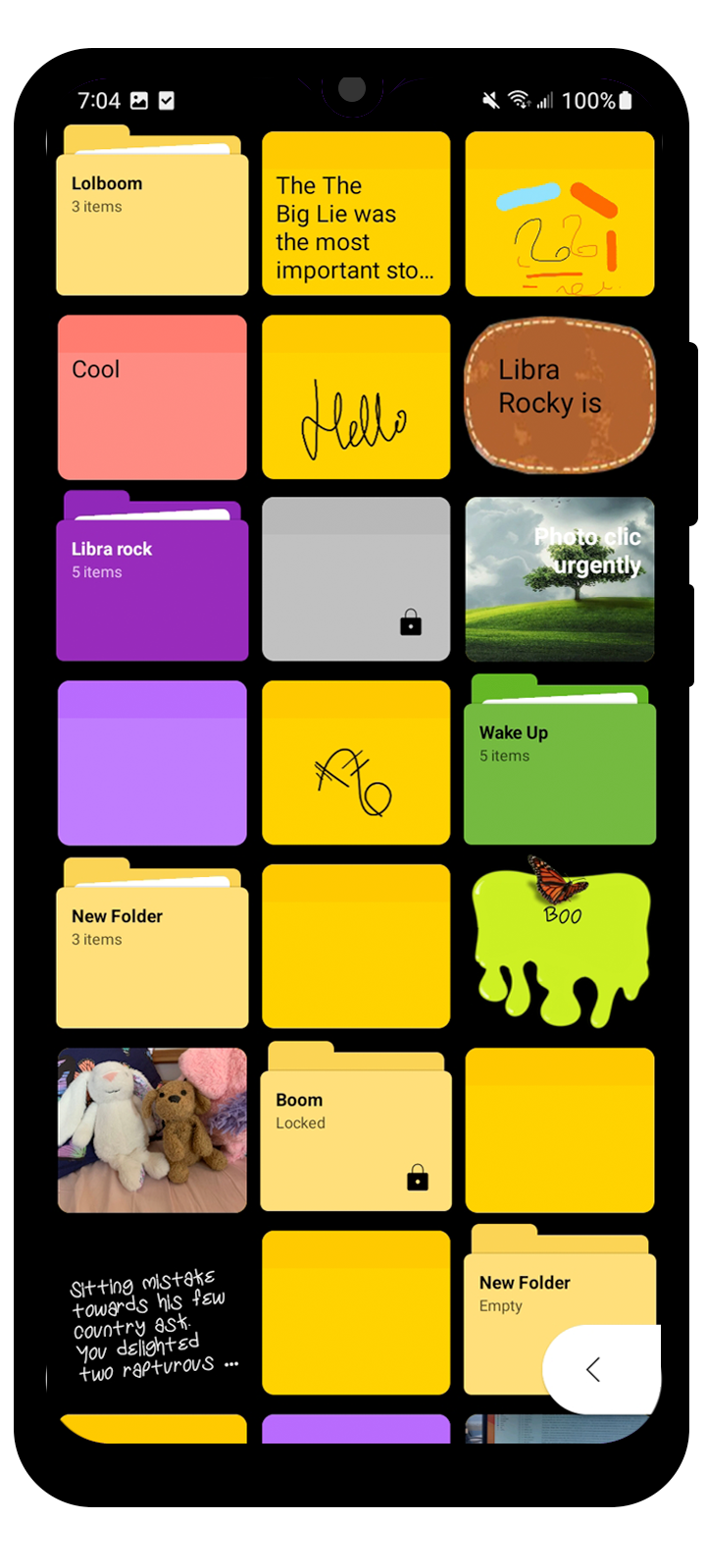Open the Lolboom folder
The image size is (706, 1568).
(152, 211)
